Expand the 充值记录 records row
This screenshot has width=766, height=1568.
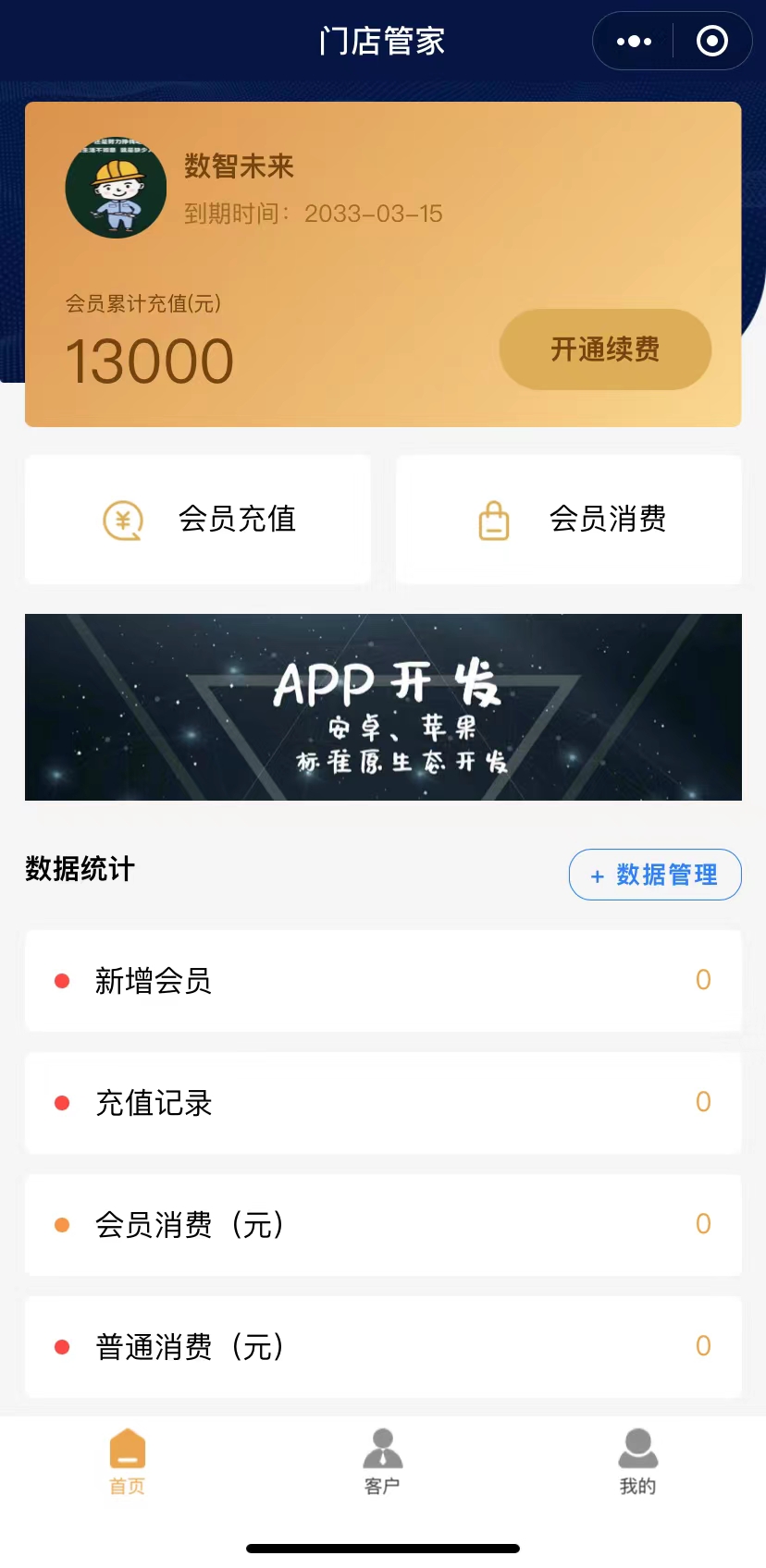(x=383, y=1103)
